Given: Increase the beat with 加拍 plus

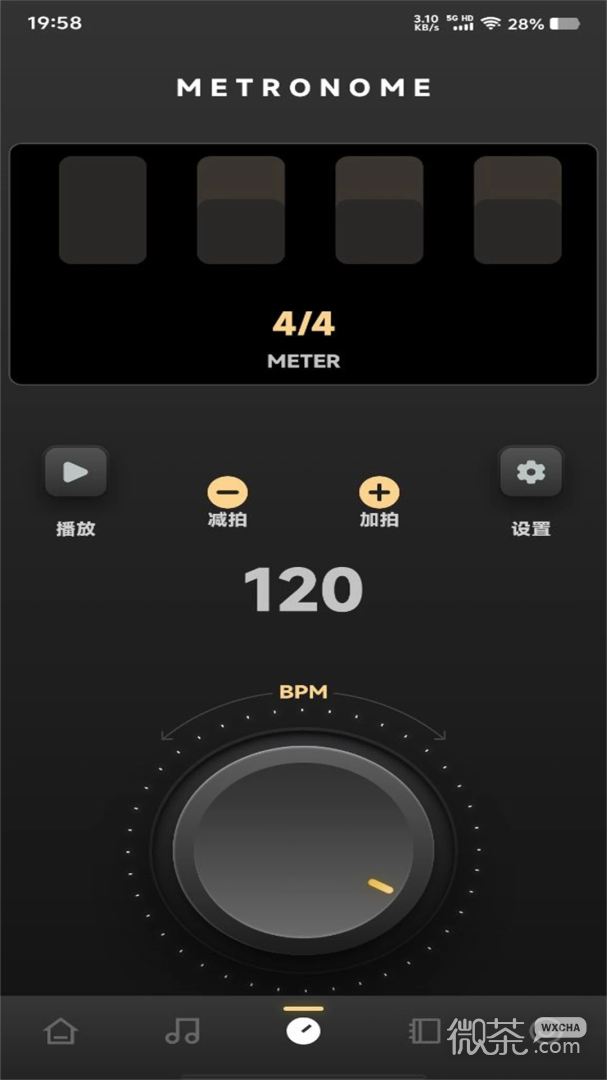Looking at the screenshot, I should (379, 492).
